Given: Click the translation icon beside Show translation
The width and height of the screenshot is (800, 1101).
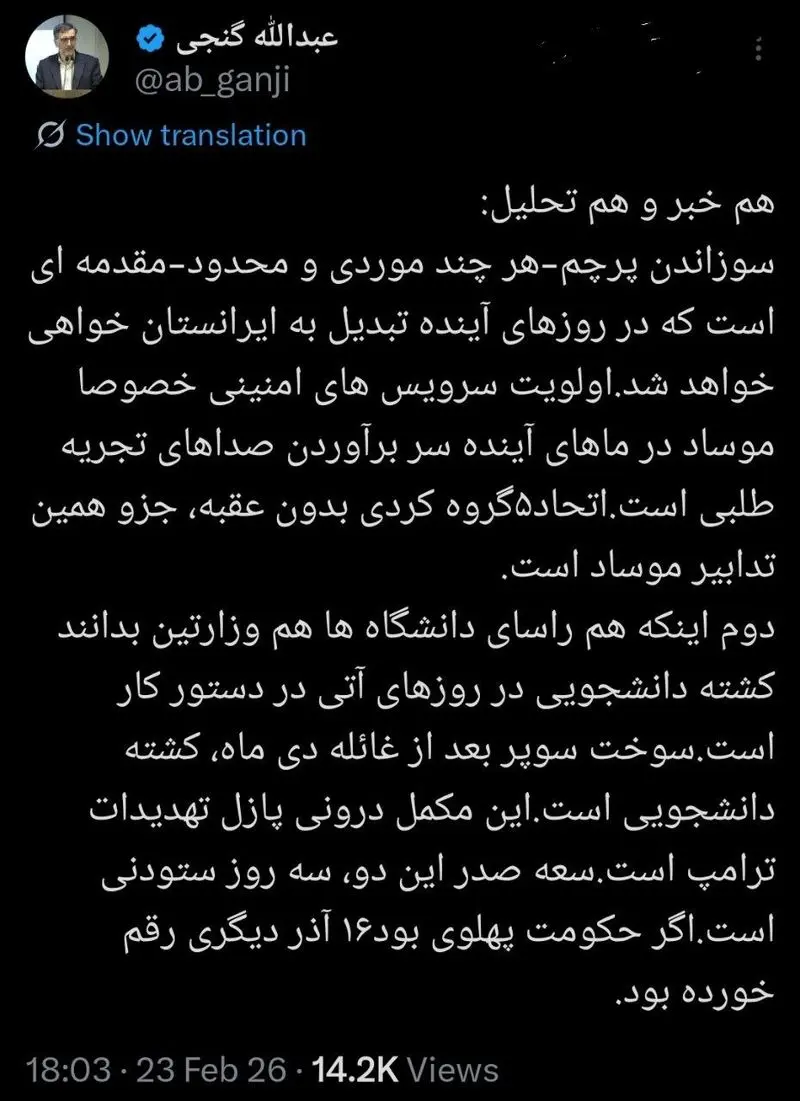Looking at the screenshot, I should point(49,136).
